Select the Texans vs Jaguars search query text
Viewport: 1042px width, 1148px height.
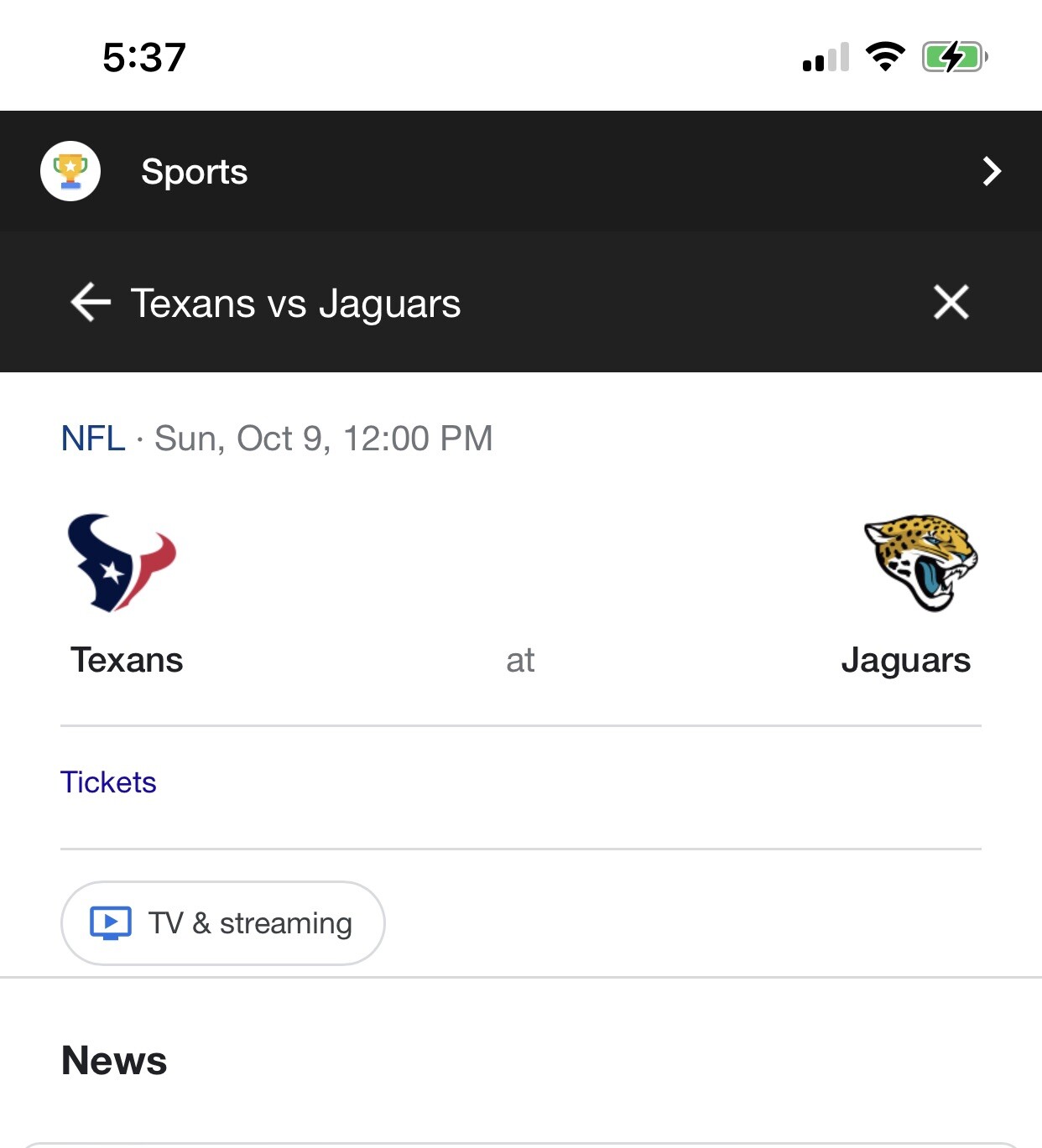coord(294,304)
